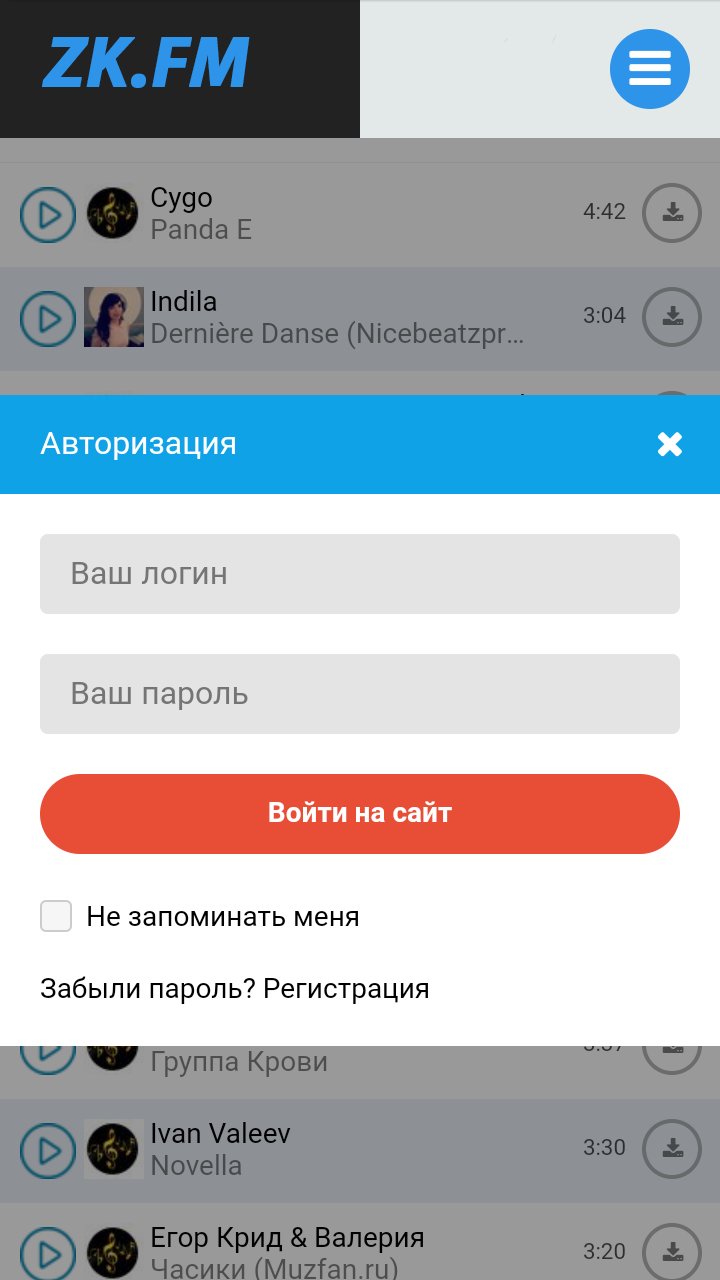Click the Ваш пароль input field

pyautogui.click(x=359, y=693)
